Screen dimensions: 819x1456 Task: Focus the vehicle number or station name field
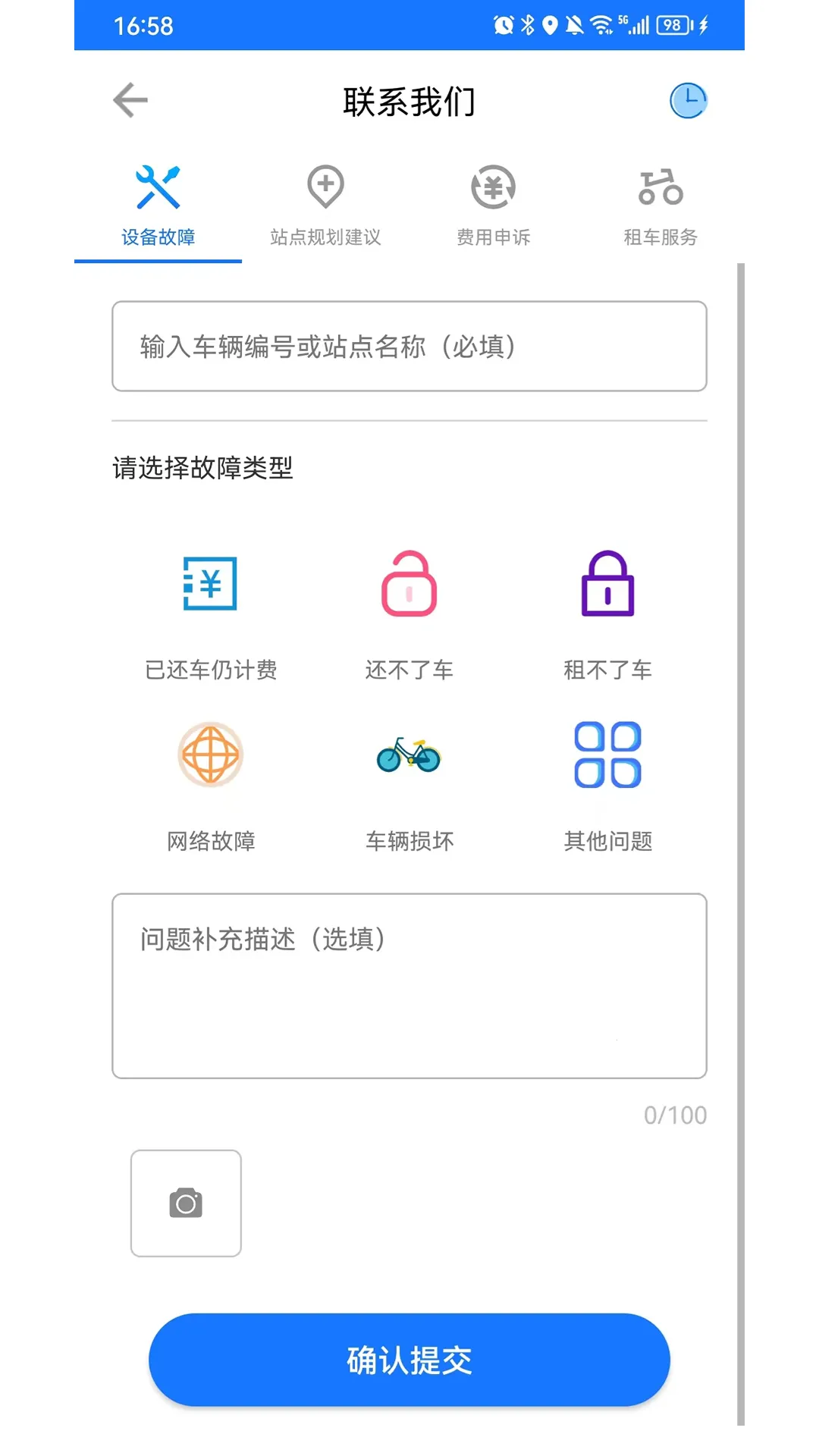coord(409,347)
